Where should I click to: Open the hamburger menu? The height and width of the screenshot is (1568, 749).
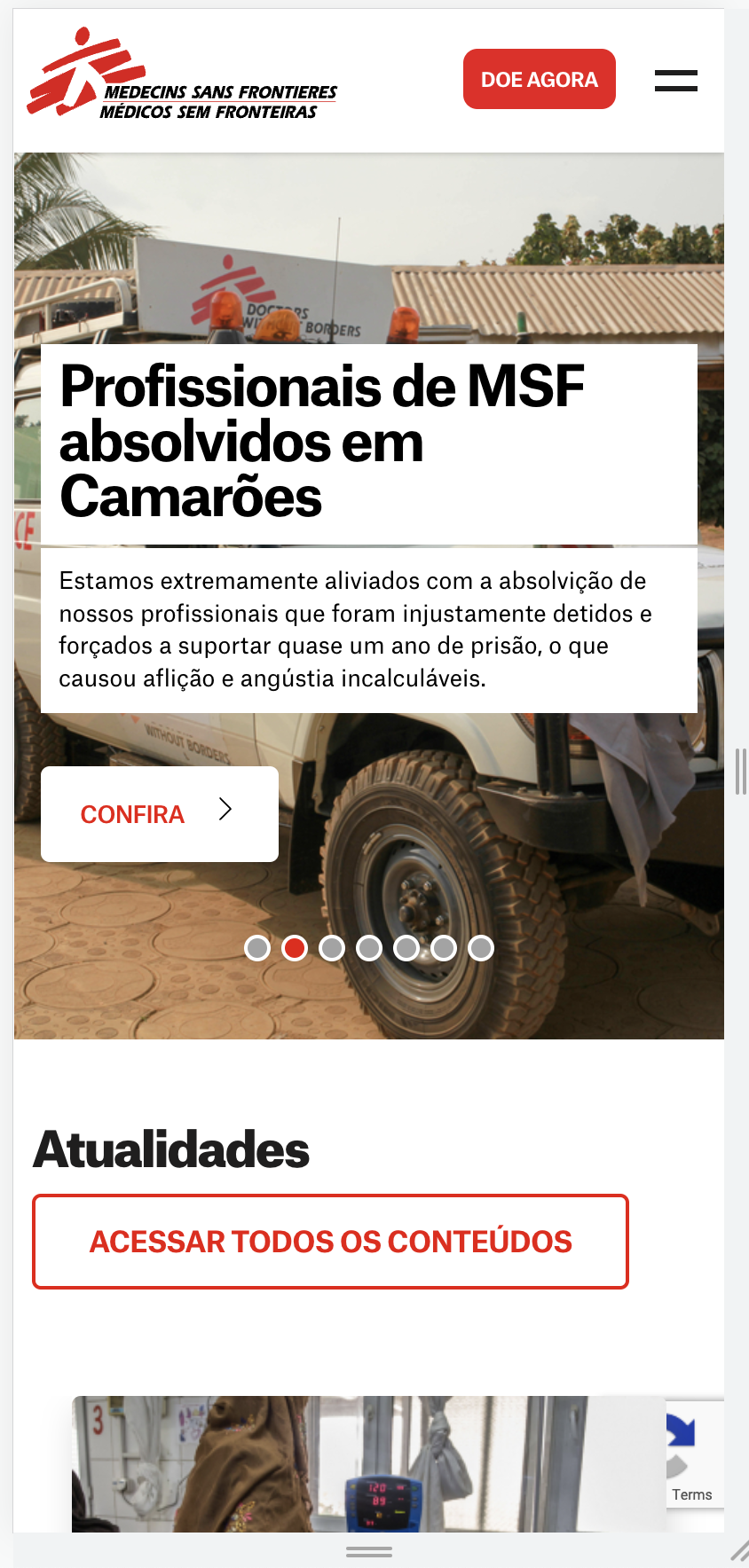[675, 80]
